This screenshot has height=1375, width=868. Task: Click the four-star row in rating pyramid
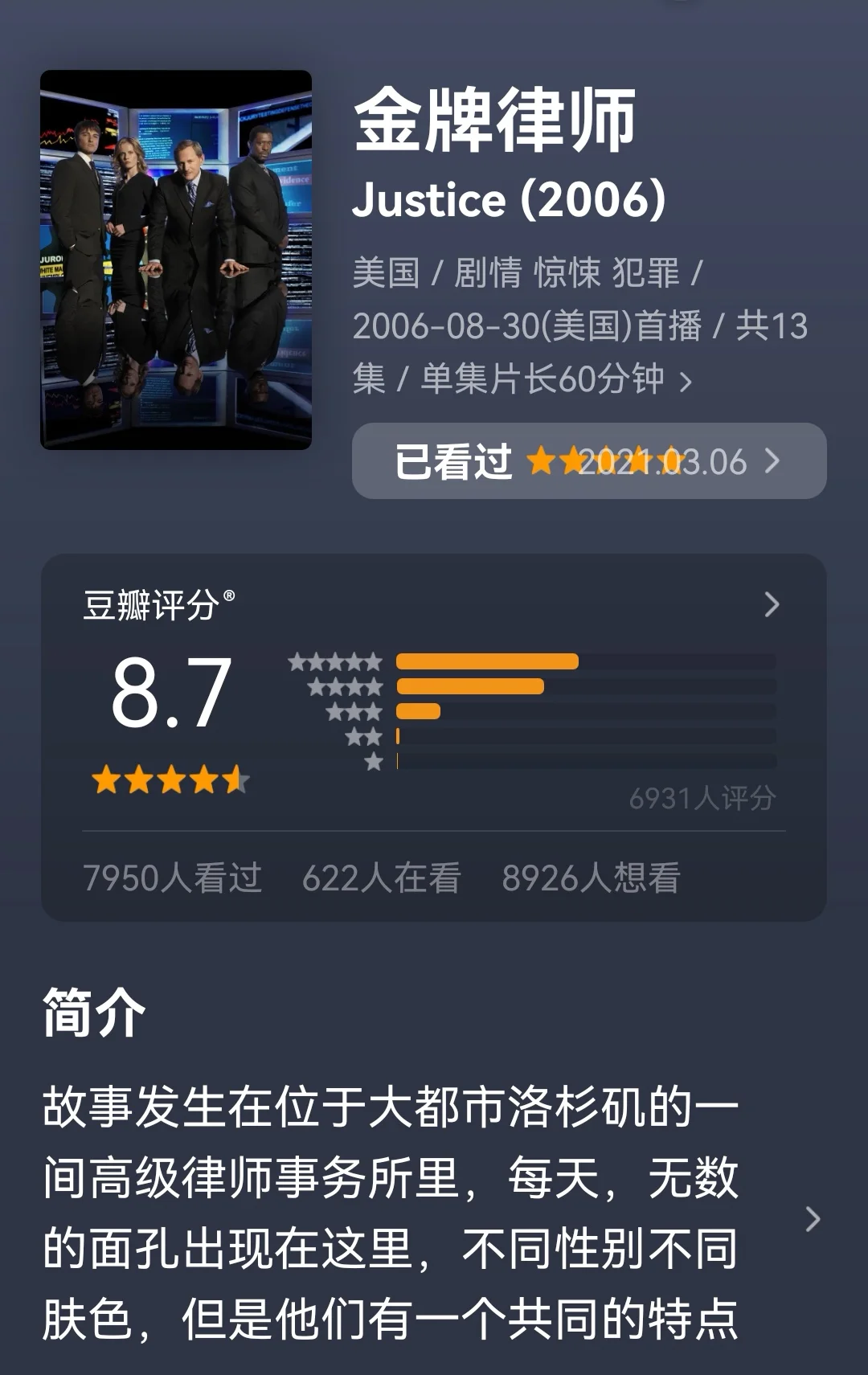(x=347, y=688)
